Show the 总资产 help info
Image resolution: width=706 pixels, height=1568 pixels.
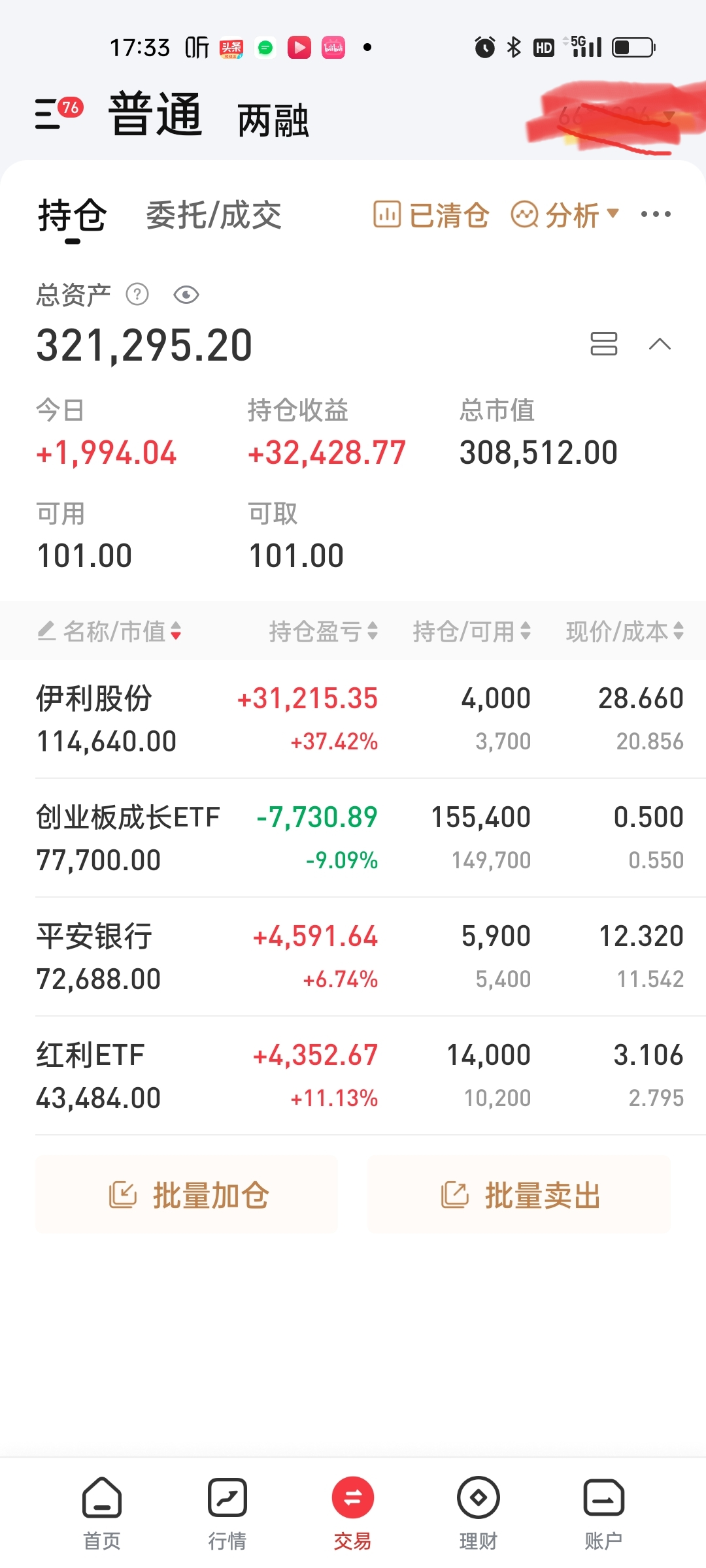pyautogui.click(x=137, y=295)
